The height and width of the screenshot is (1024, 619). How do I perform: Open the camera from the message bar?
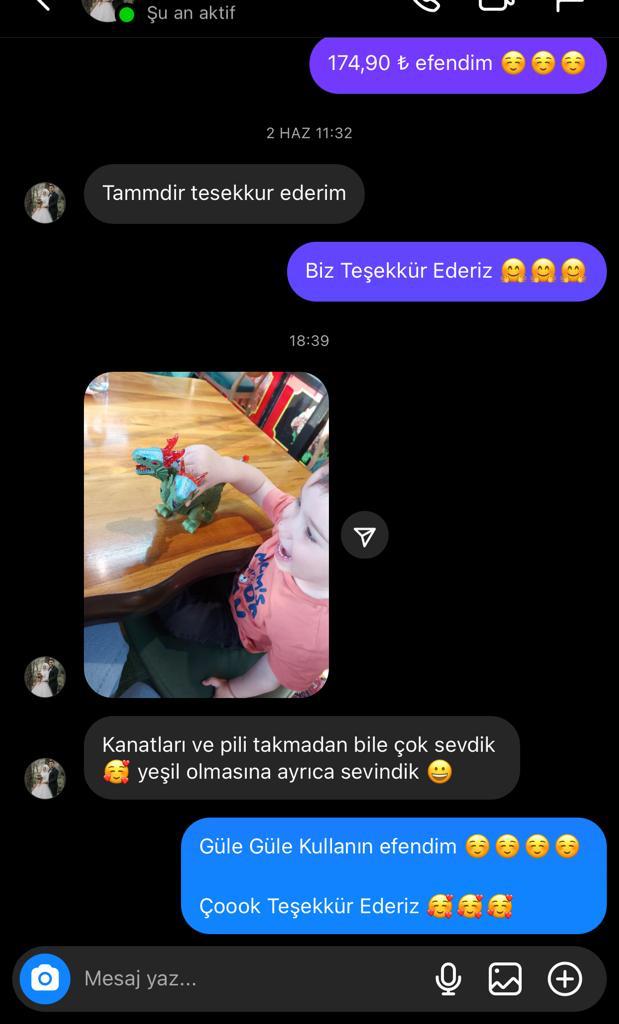[x=44, y=978]
